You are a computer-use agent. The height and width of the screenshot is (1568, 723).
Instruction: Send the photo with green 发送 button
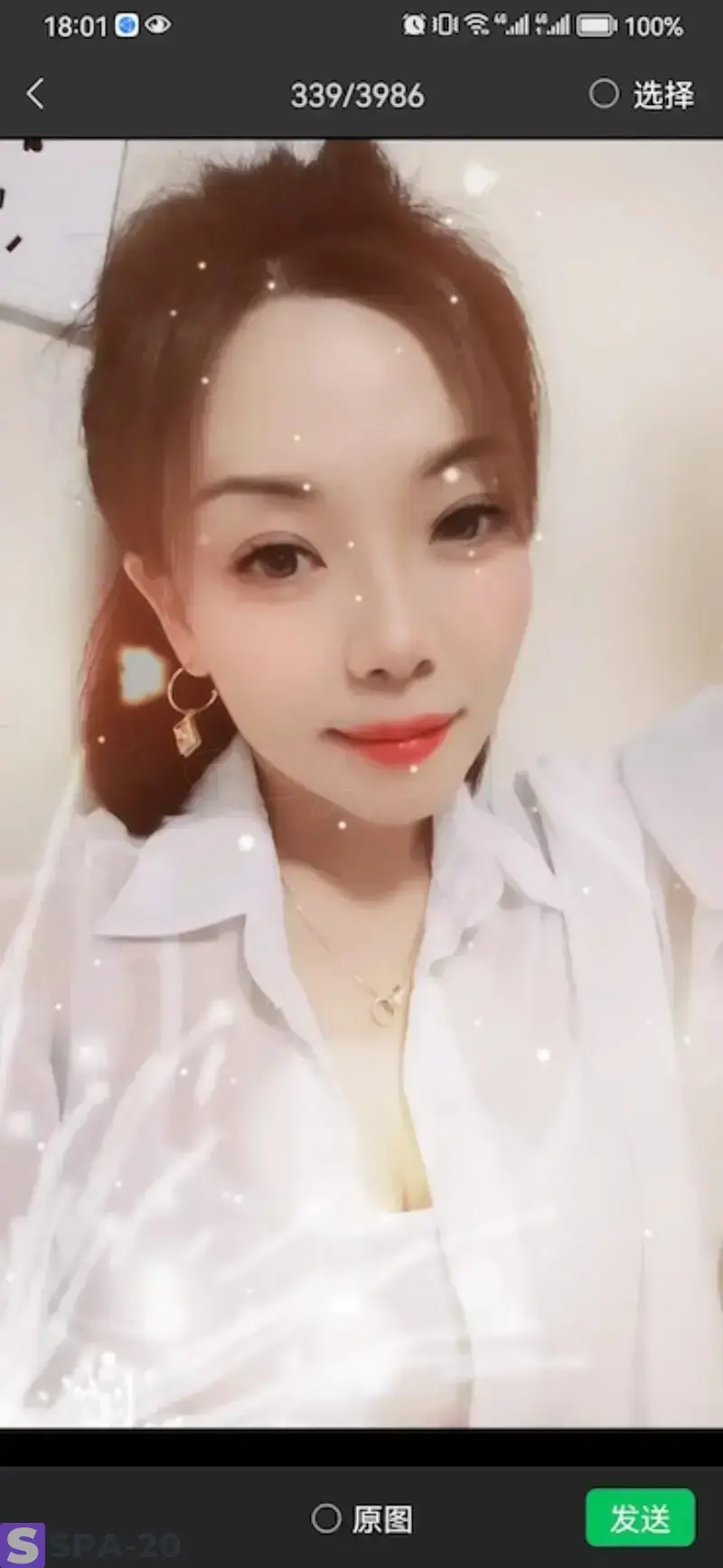[x=640, y=1518]
